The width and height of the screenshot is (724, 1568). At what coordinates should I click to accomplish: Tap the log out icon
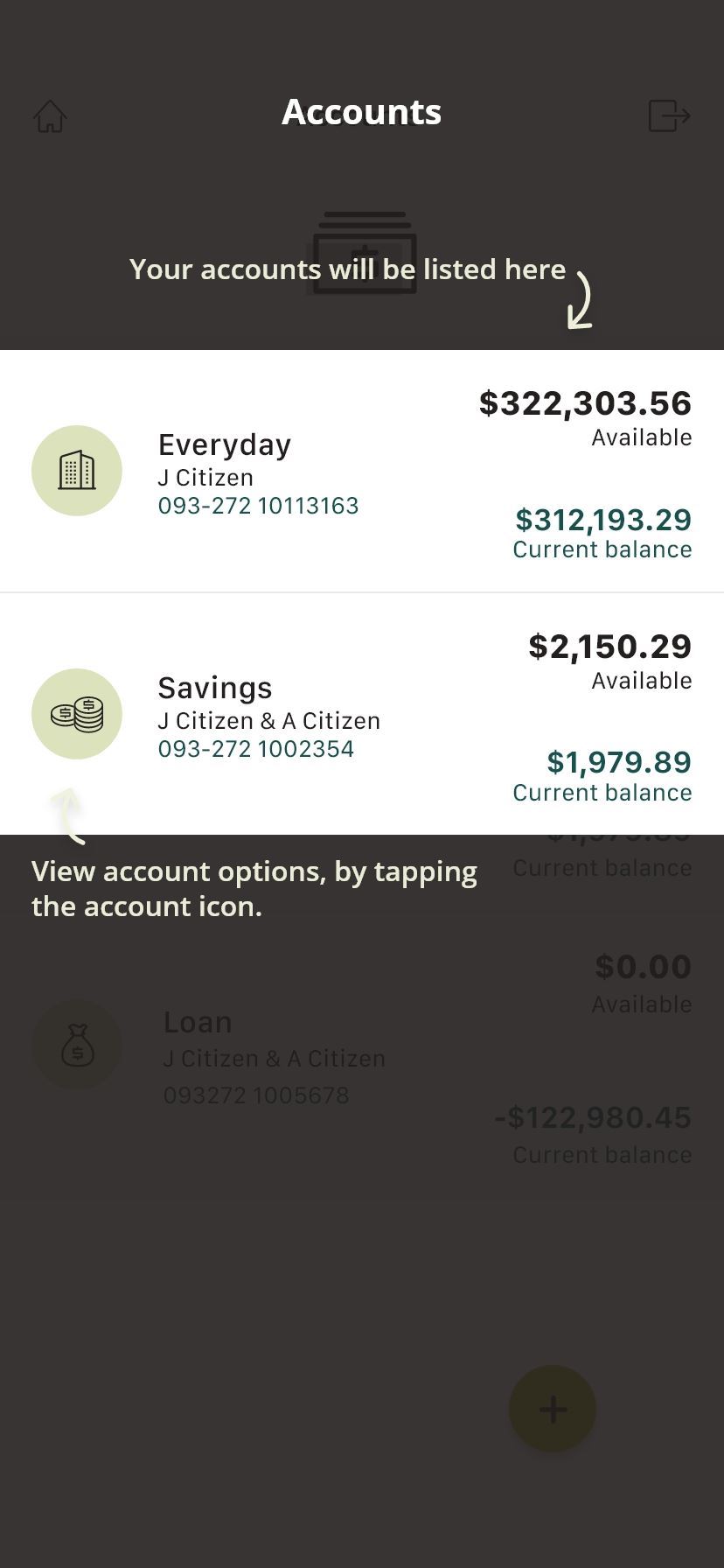(670, 115)
